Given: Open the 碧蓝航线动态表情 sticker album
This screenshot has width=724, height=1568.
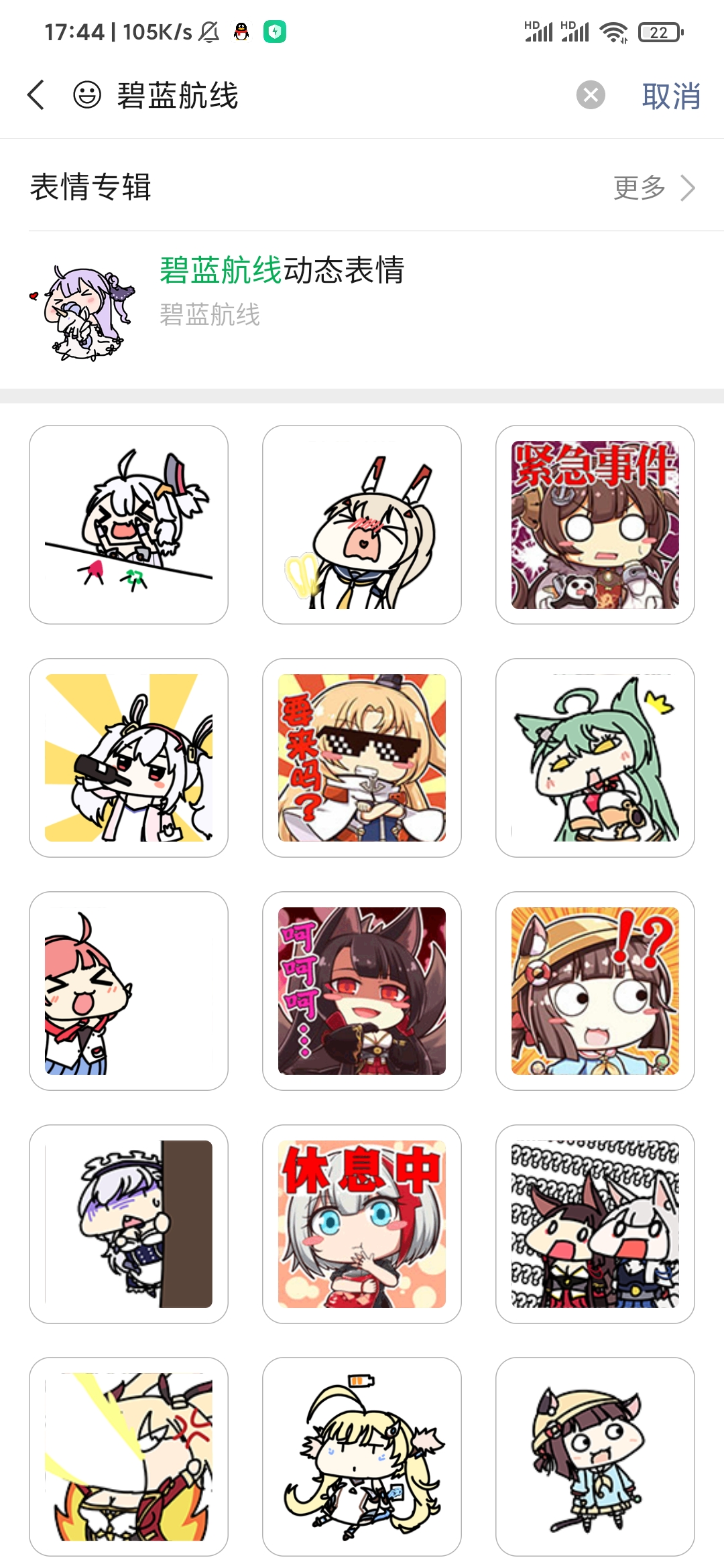Looking at the screenshot, I should 282,289.
